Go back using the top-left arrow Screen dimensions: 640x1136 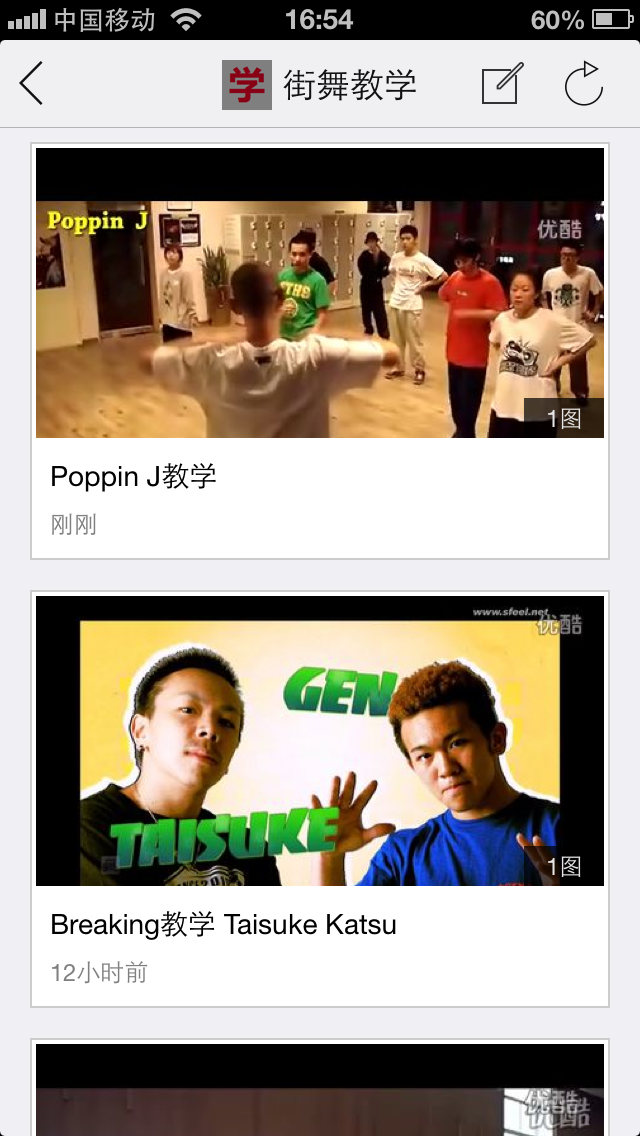[x=32, y=84]
